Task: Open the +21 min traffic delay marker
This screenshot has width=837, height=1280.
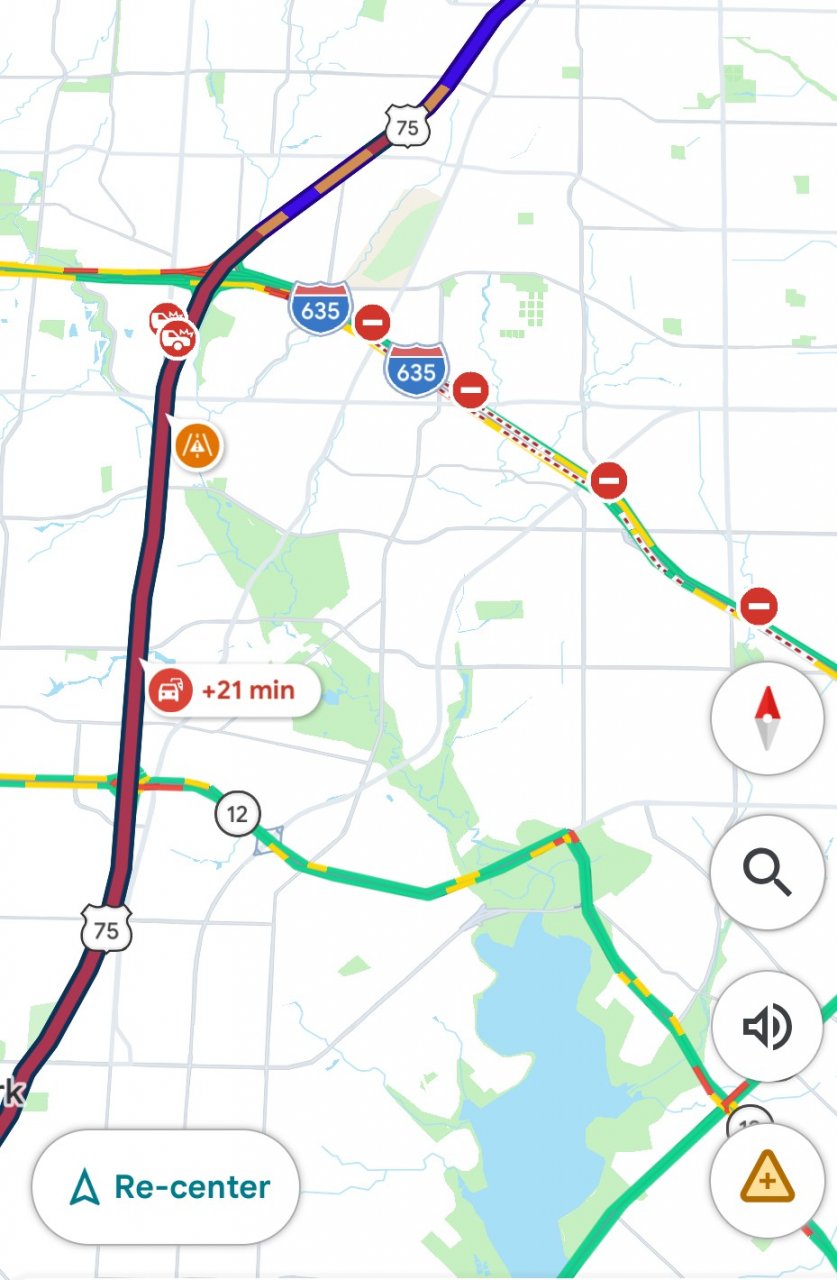Action: point(233,690)
